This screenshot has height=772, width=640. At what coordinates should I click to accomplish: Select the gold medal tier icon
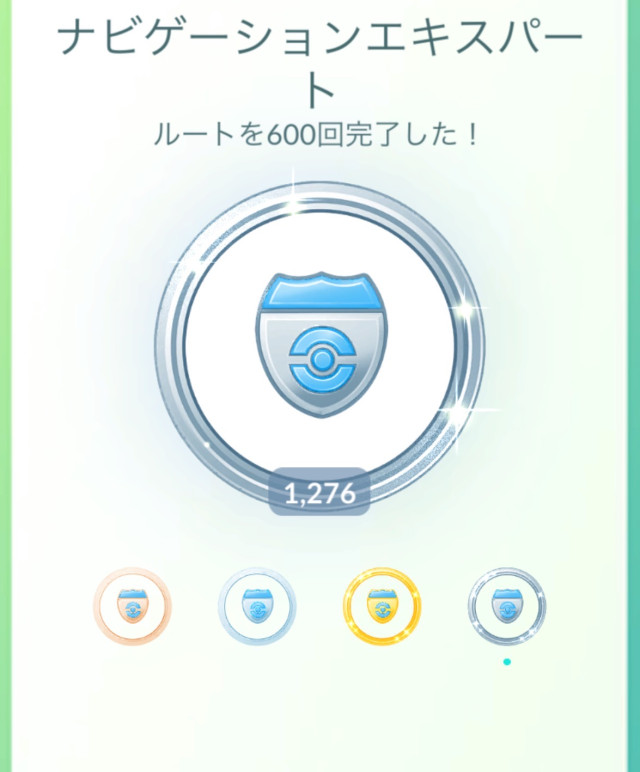(382, 607)
